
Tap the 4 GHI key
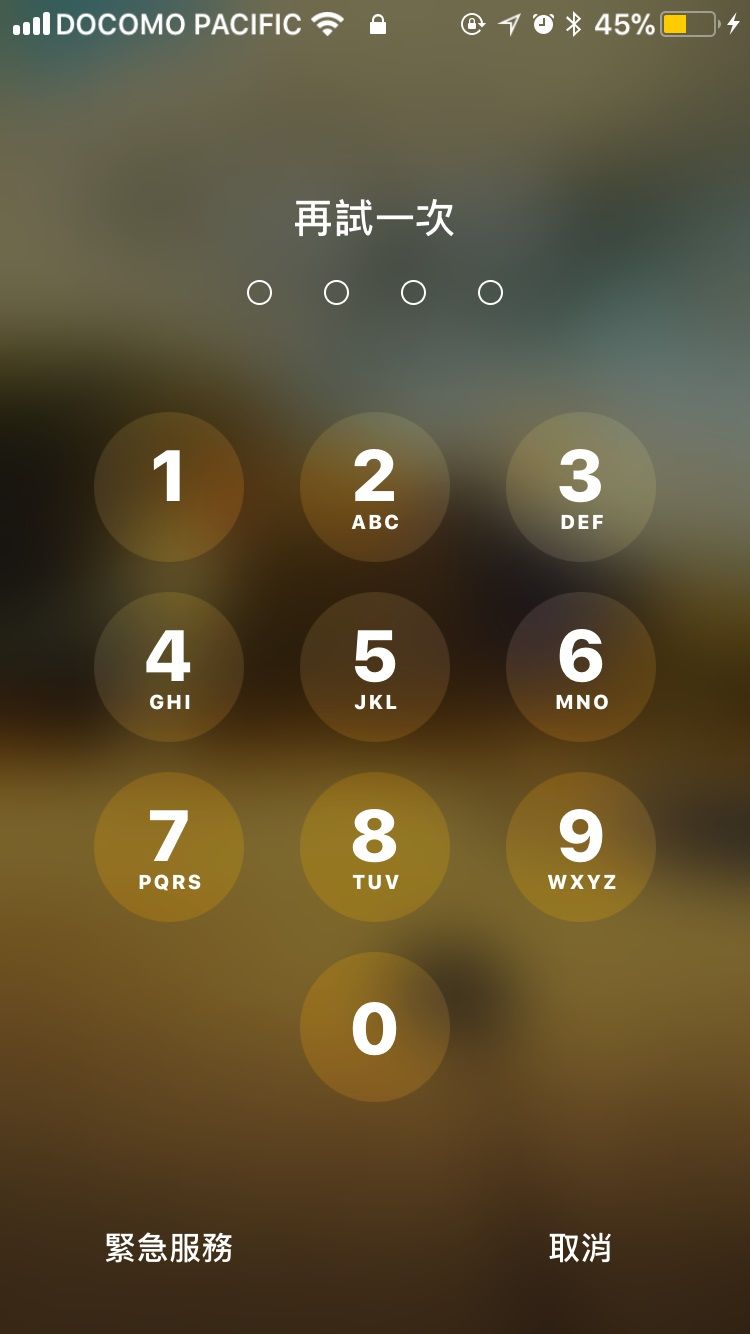[169, 667]
